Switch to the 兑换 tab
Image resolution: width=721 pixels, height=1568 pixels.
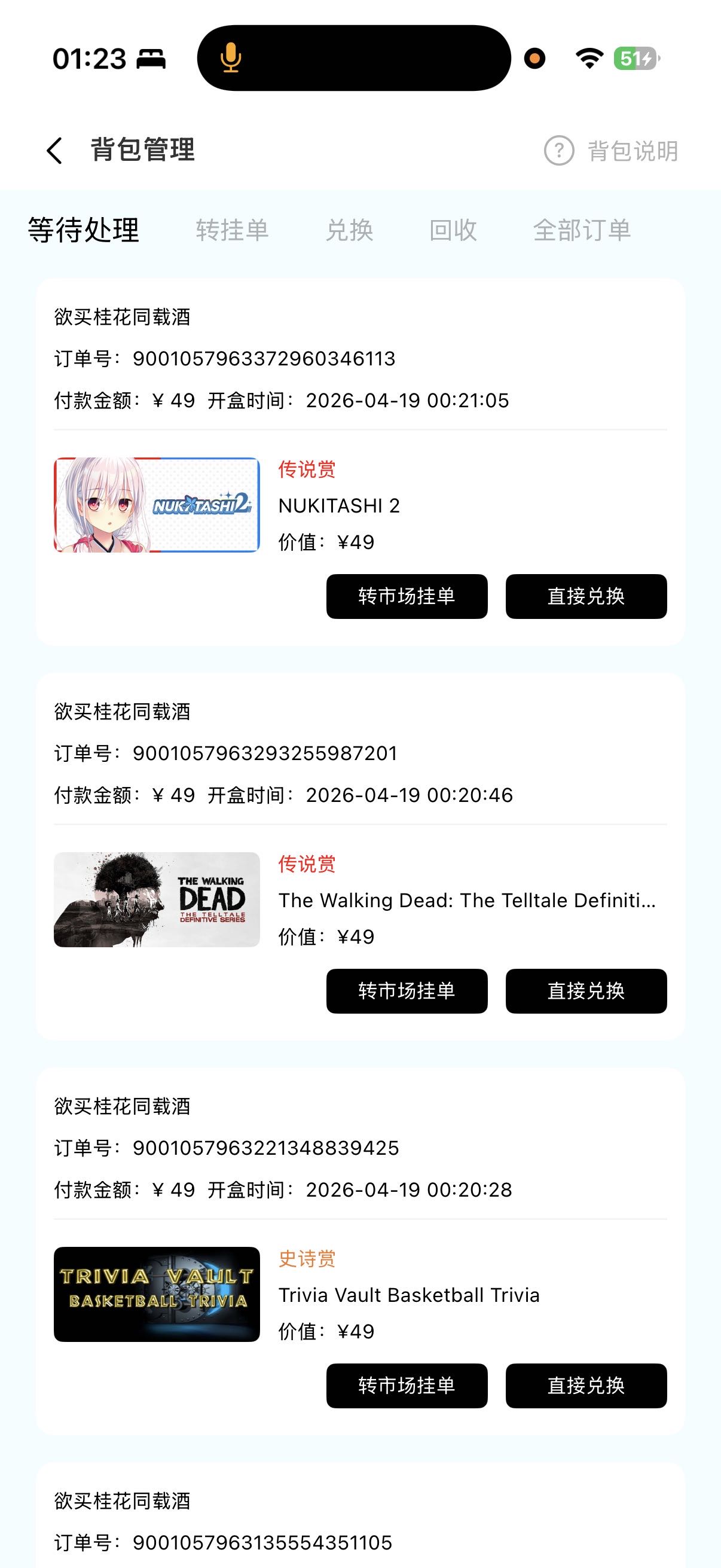coord(349,230)
